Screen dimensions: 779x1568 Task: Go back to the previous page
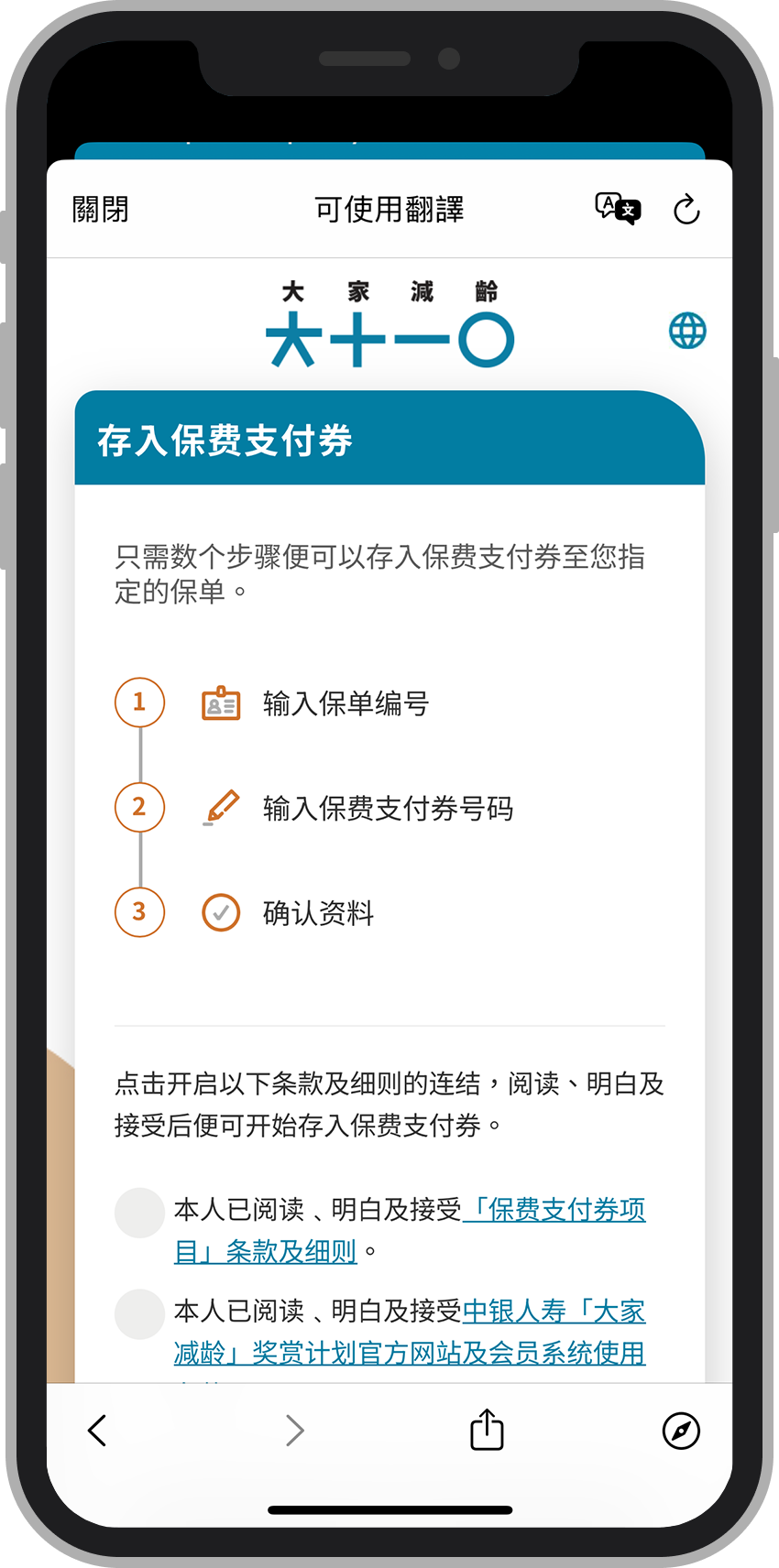coord(98,1430)
